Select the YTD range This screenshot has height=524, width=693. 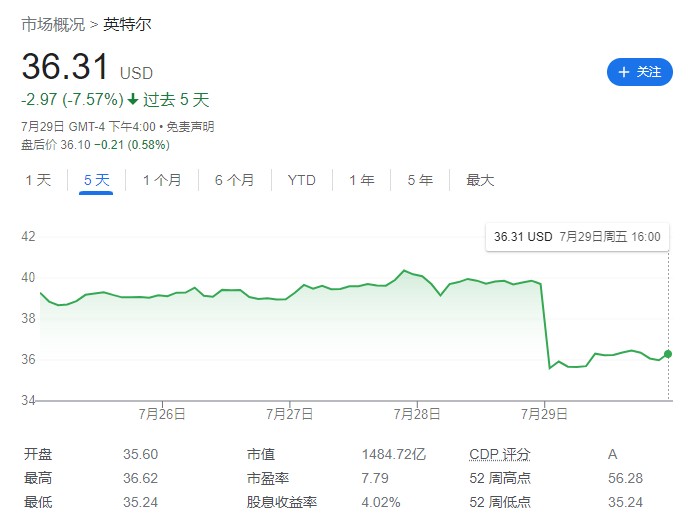[x=301, y=180]
